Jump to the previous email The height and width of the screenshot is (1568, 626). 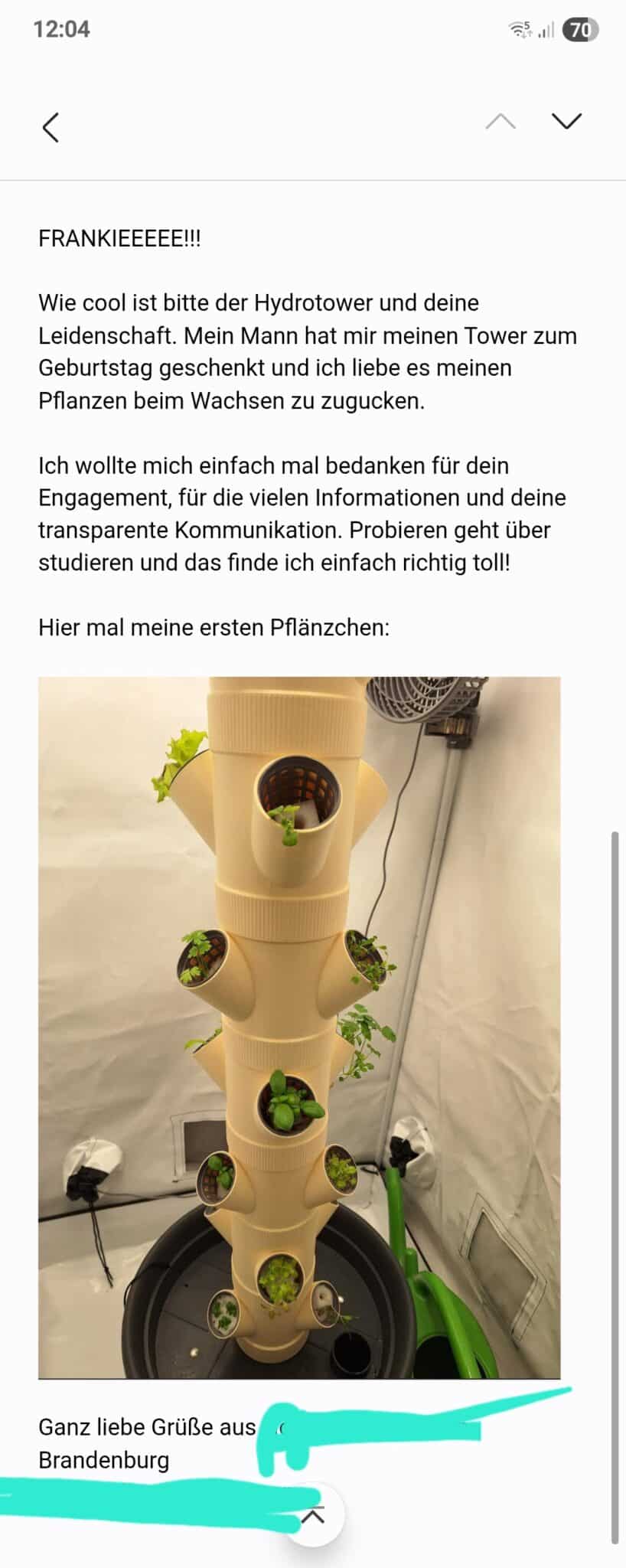point(500,122)
